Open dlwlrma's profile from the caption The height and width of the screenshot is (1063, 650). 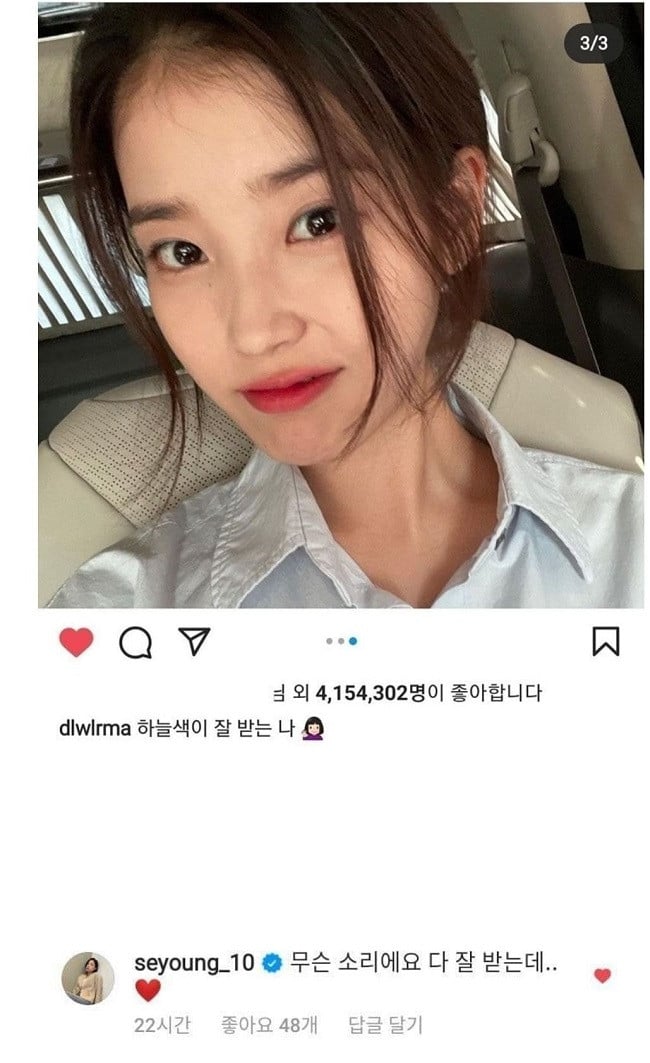tap(95, 729)
